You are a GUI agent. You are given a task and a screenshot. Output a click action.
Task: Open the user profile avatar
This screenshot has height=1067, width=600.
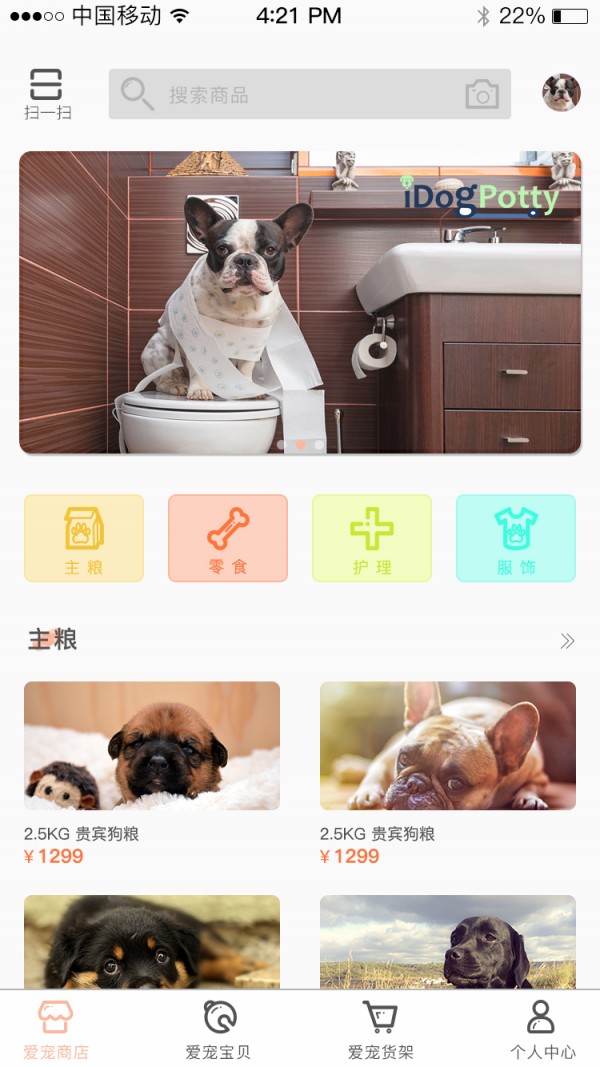[561, 93]
